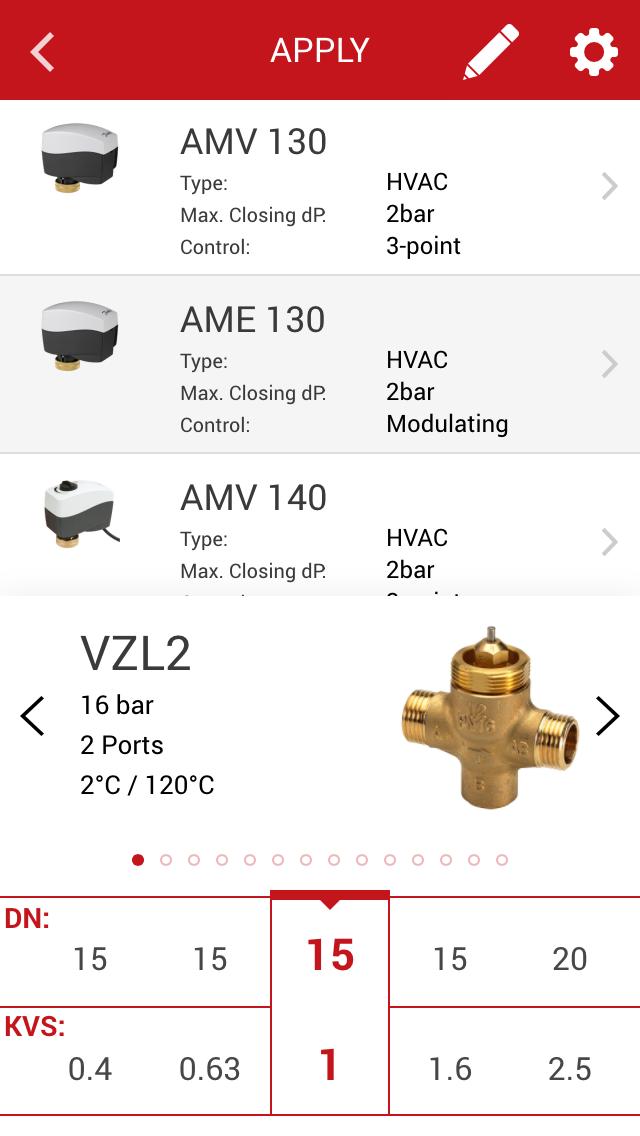The height and width of the screenshot is (1136, 640).
Task: Go back using the header arrow
Action: (x=42, y=51)
